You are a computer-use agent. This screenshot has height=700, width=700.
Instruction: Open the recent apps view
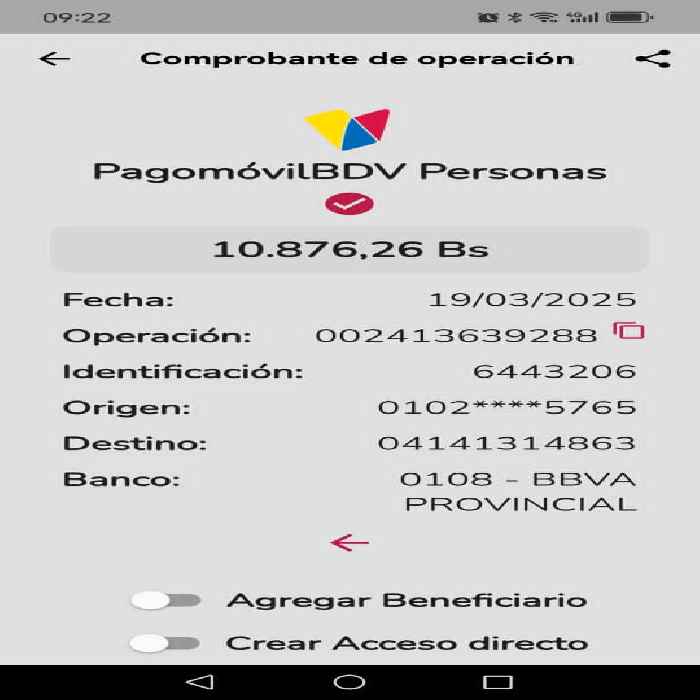pos(498,682)
